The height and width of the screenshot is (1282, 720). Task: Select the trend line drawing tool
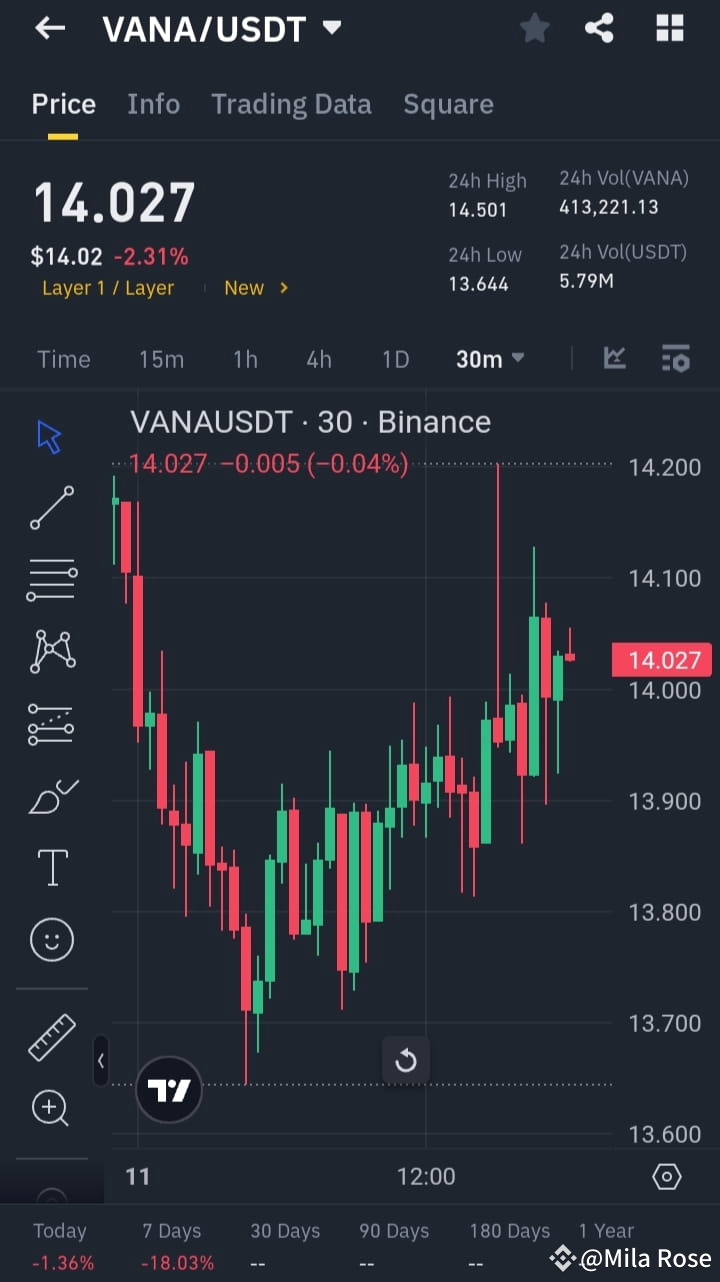[x=51, y=507]
